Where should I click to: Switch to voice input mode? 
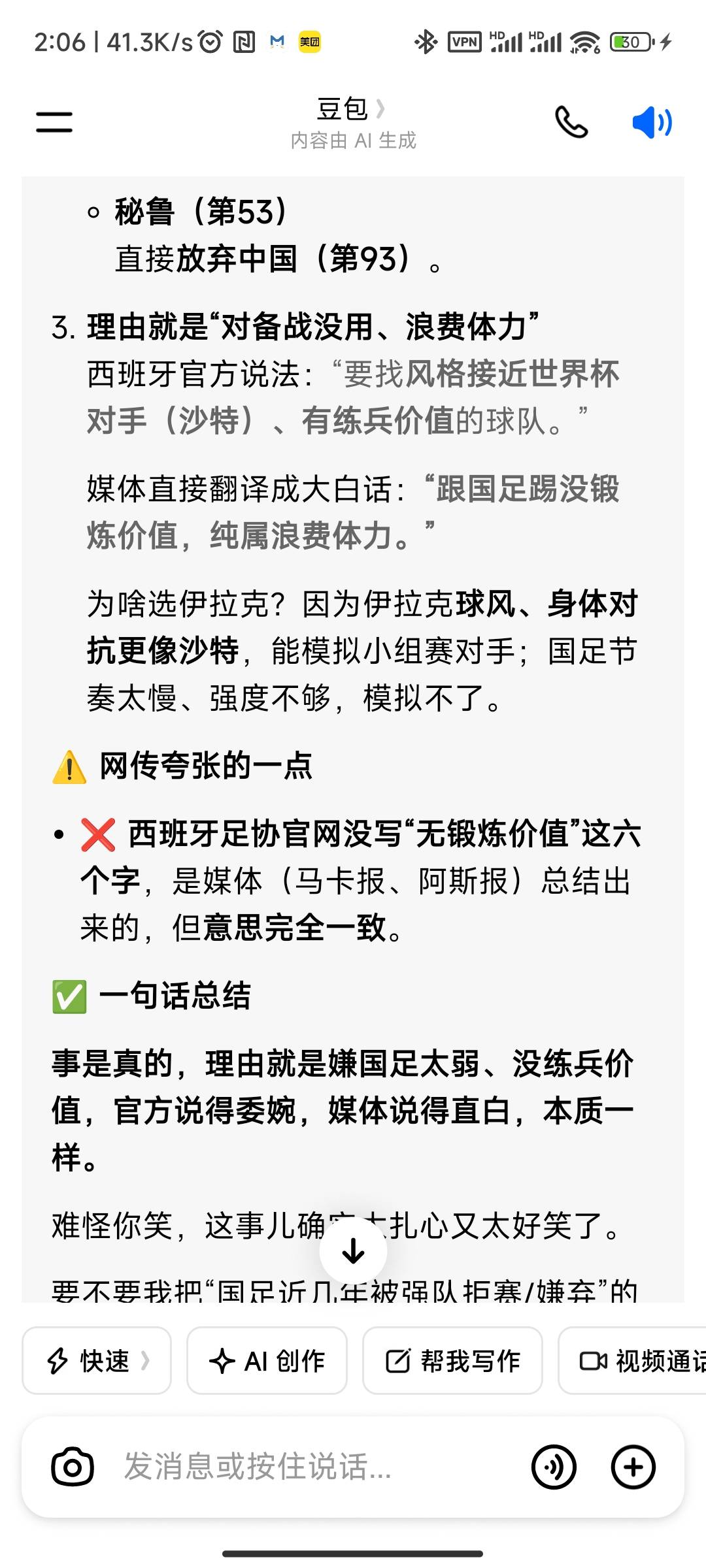554,1467
